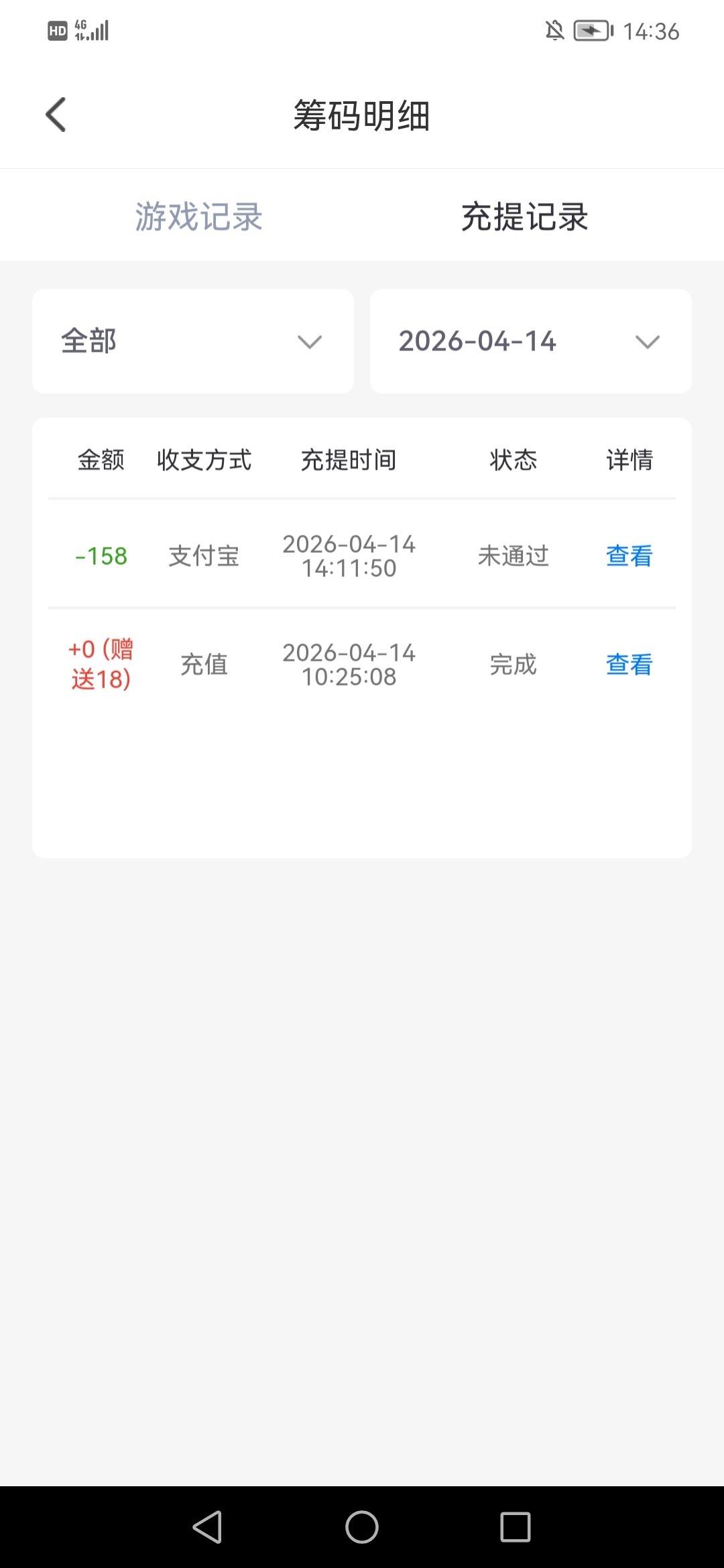Open 查看 for the 充值 record

(629, 665)
